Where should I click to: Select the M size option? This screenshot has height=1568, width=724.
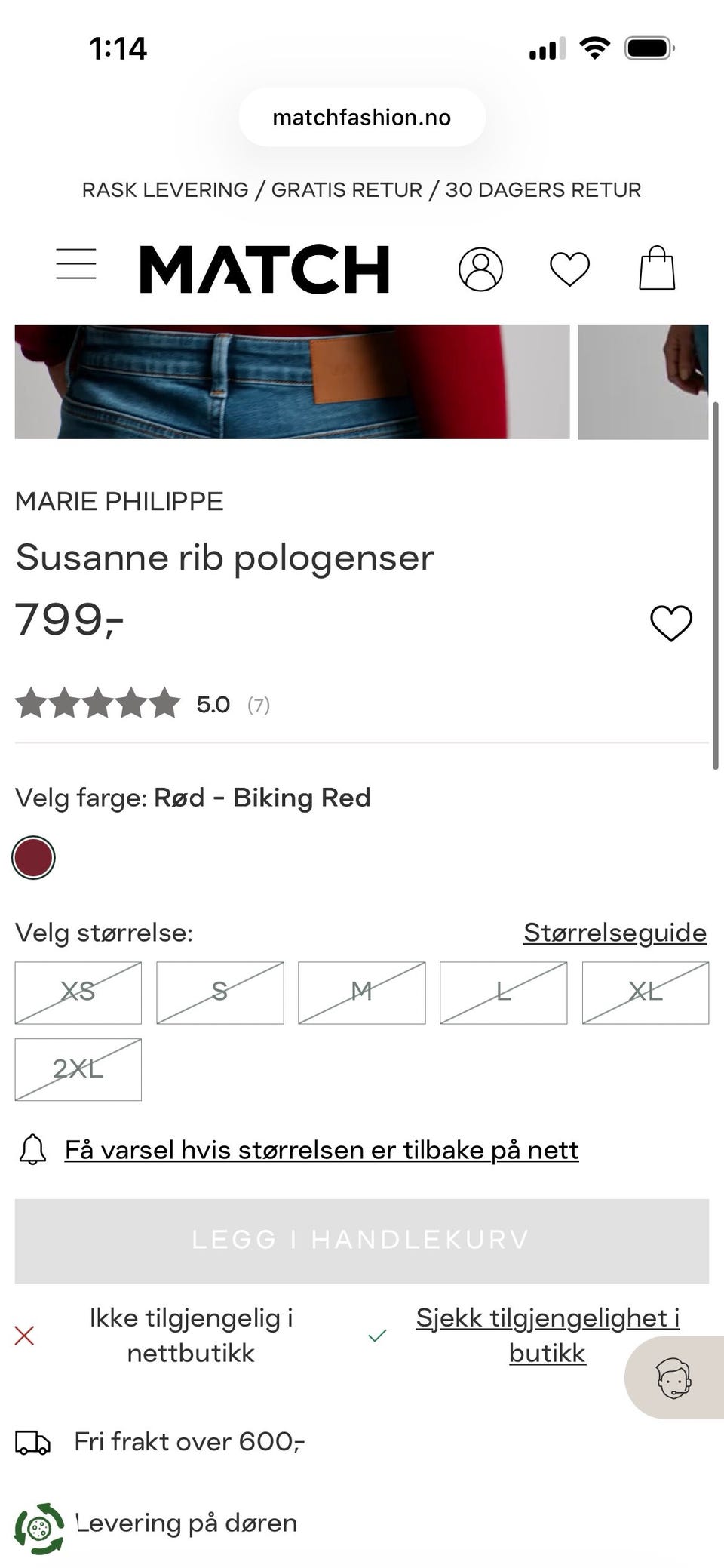(x=361, y=992)
